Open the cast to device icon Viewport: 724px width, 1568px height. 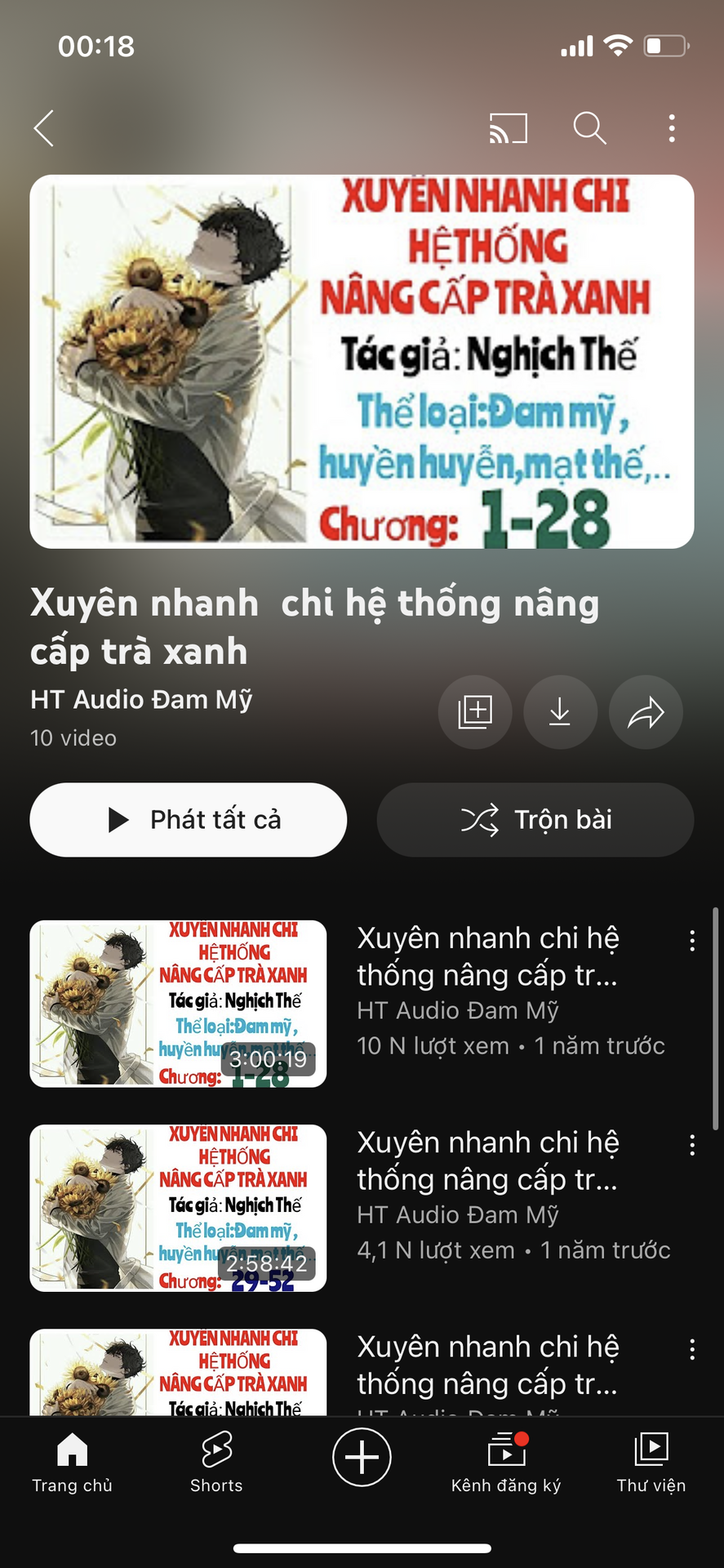coord(508,128)
